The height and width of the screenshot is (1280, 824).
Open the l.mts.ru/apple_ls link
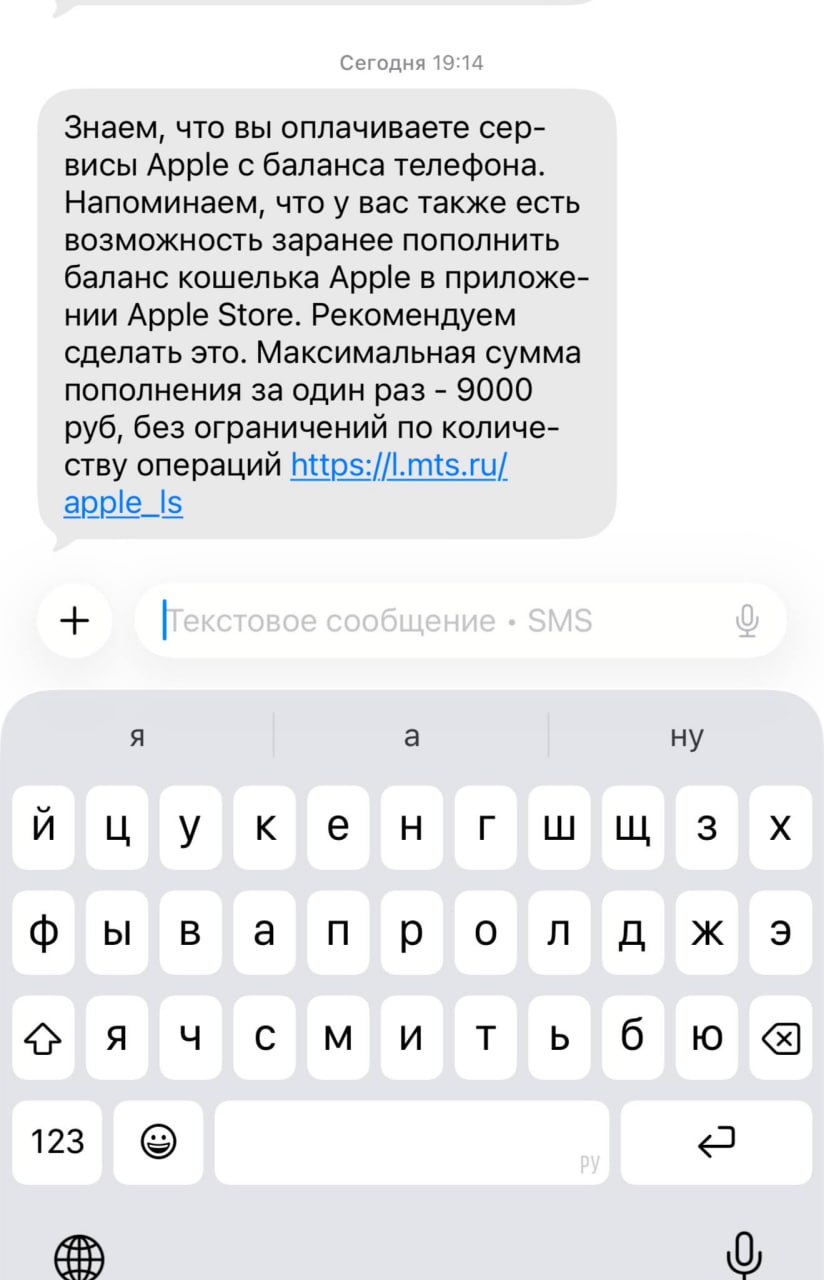398,467
